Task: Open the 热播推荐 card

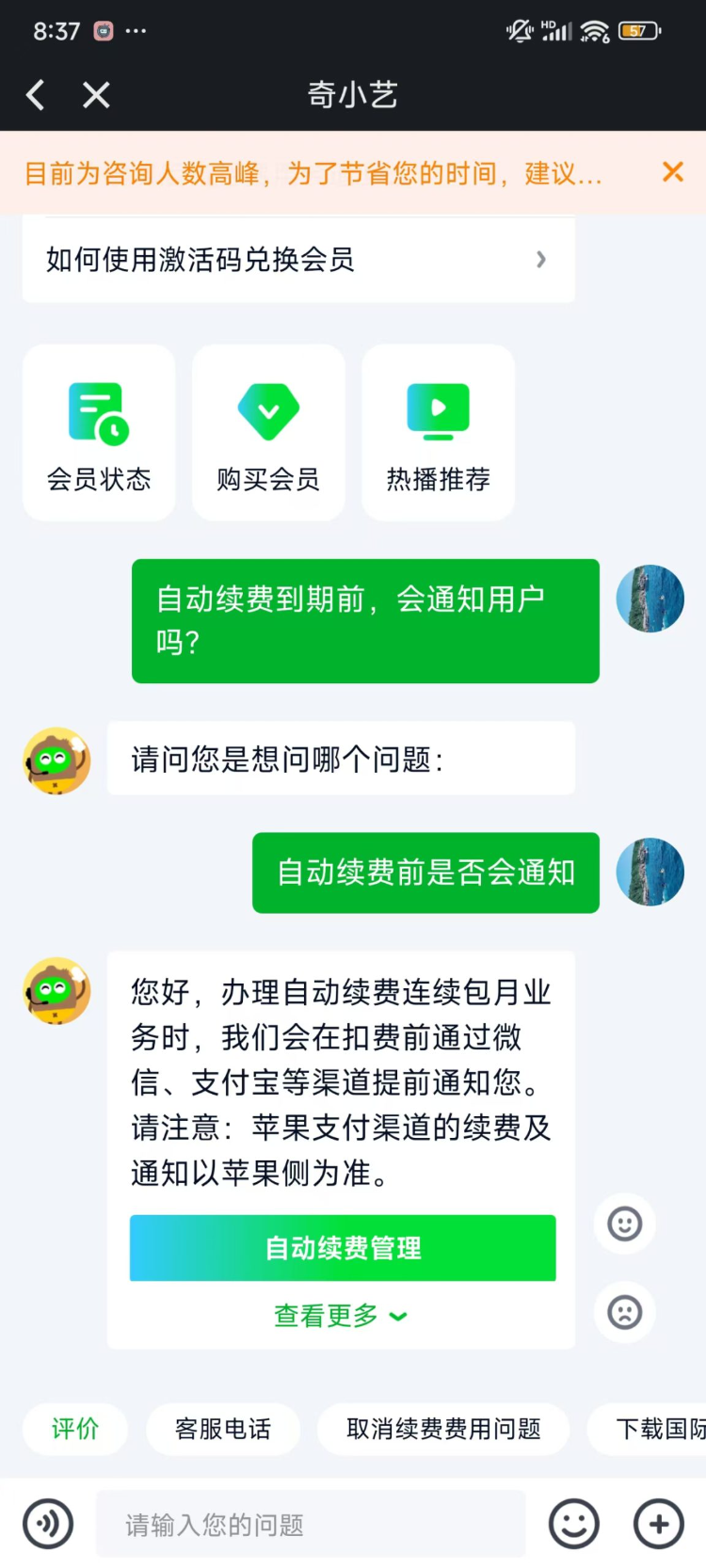Action: (438, 433)
